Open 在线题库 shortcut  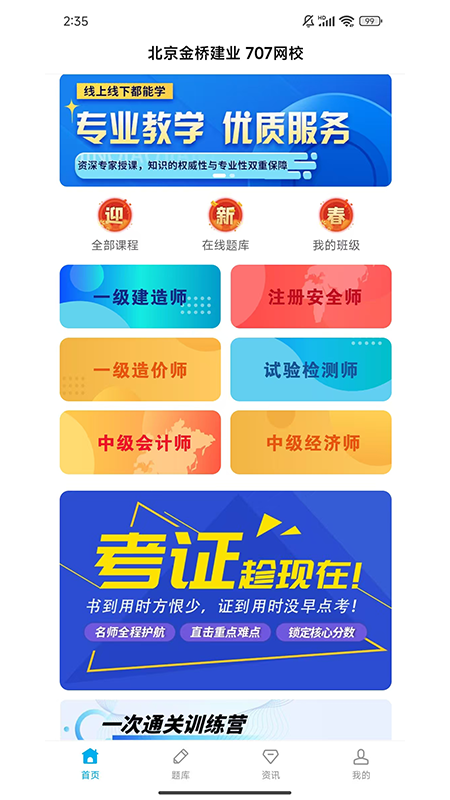(x=226, y=225)
